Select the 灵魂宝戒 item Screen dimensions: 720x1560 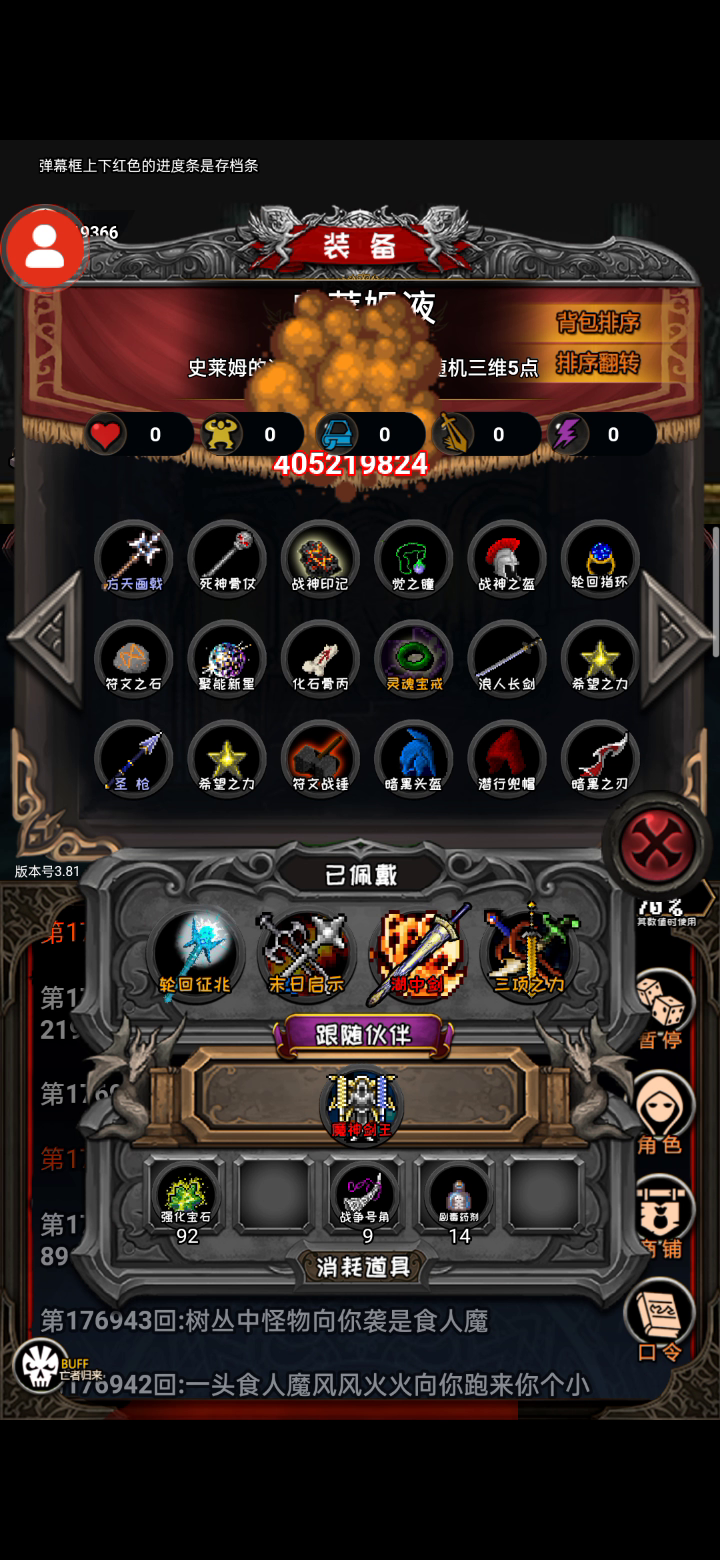pyautogui.click(x=414, y=659)
